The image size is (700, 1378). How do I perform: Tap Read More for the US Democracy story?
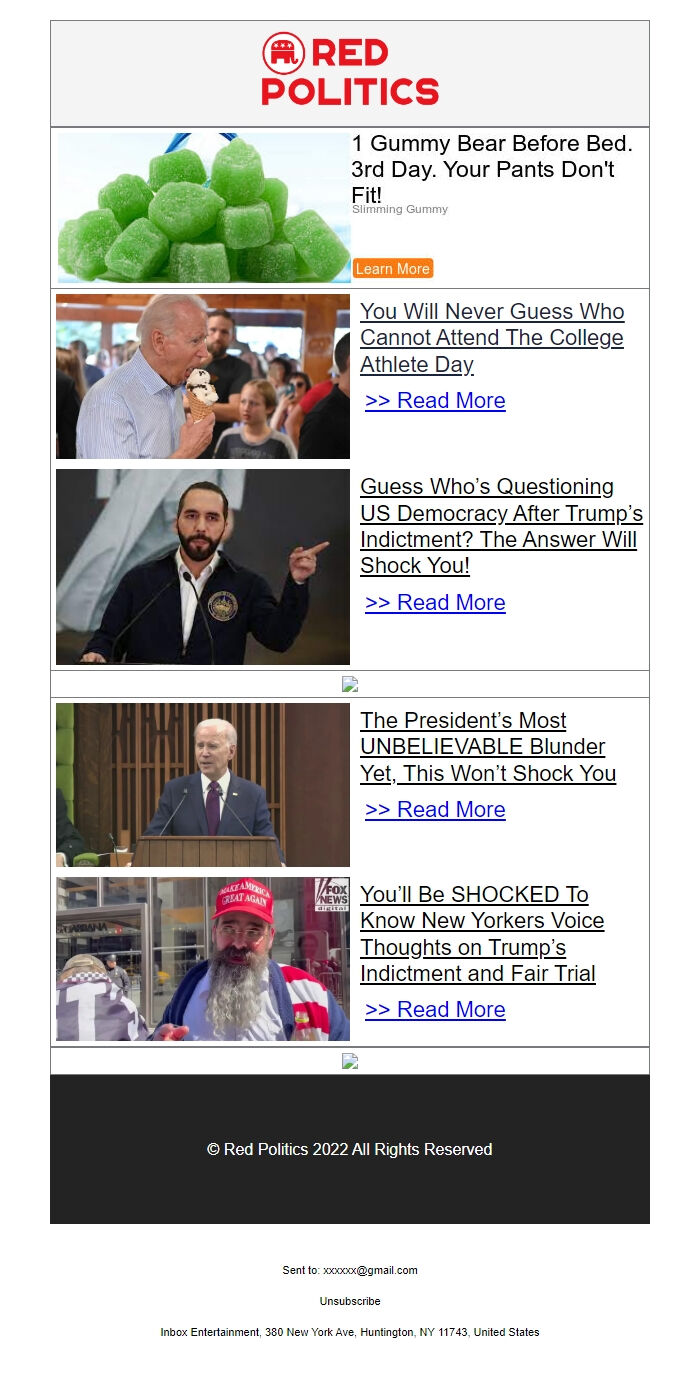pos(435,603)
